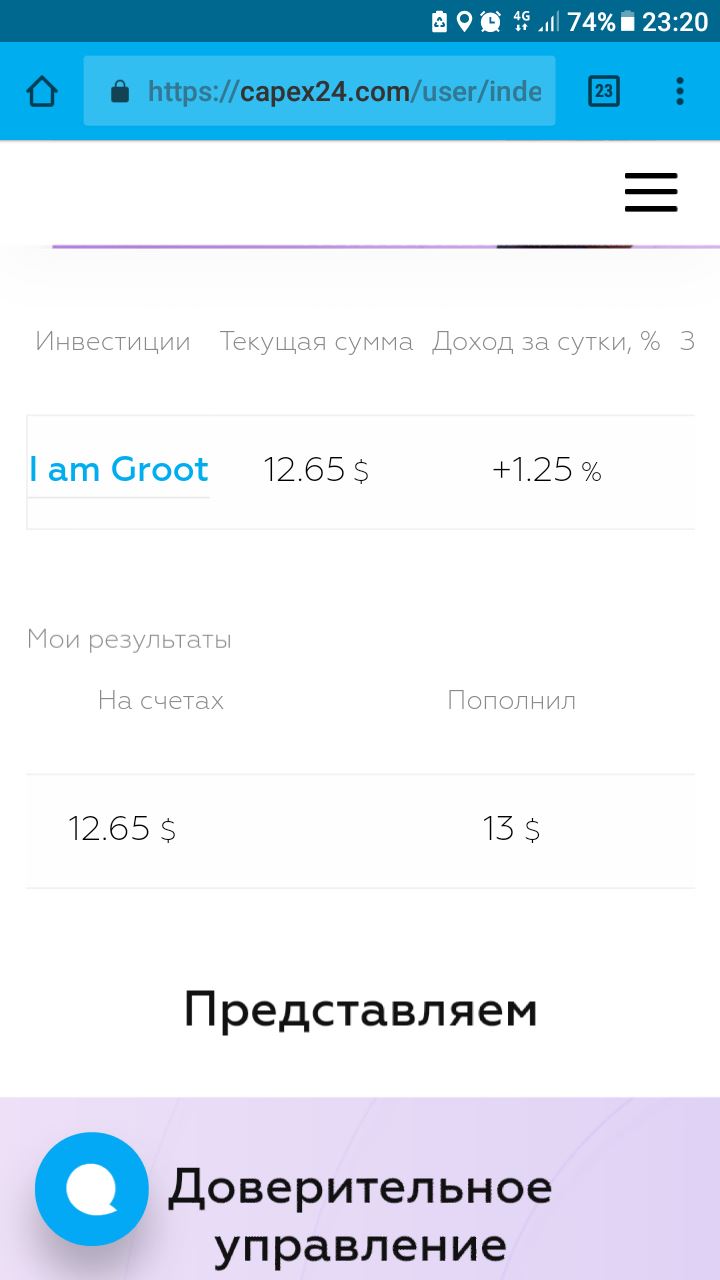Image resolution: width=720 pixels, height=1280 pixels.
Task: Open the tab switcher showing 23 tabs
Action: click(x=603, y=92)
